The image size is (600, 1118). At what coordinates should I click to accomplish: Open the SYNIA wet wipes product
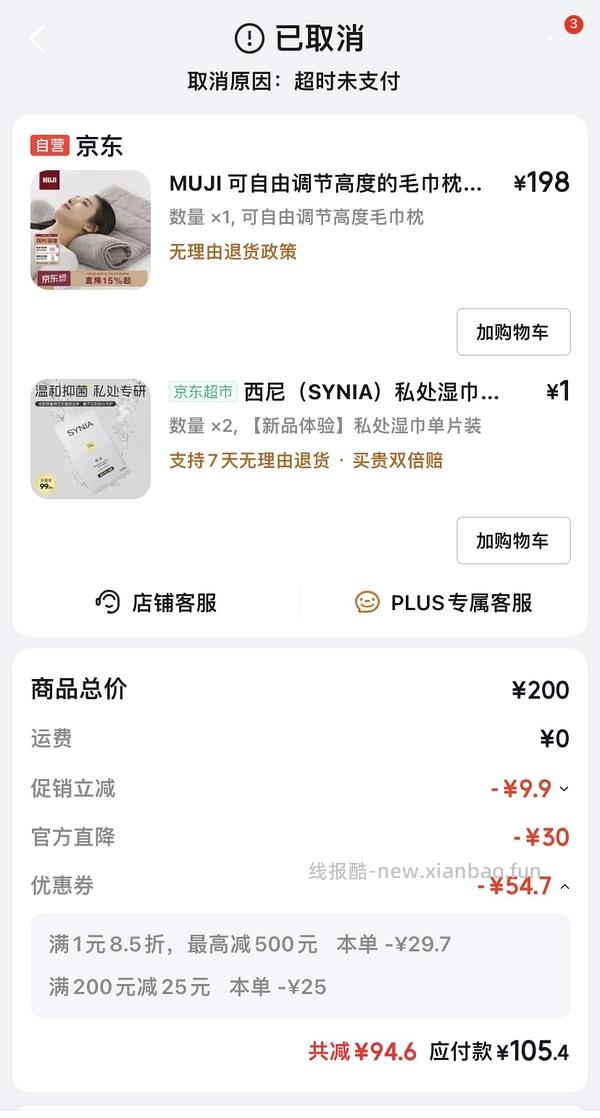click(371, 391)
